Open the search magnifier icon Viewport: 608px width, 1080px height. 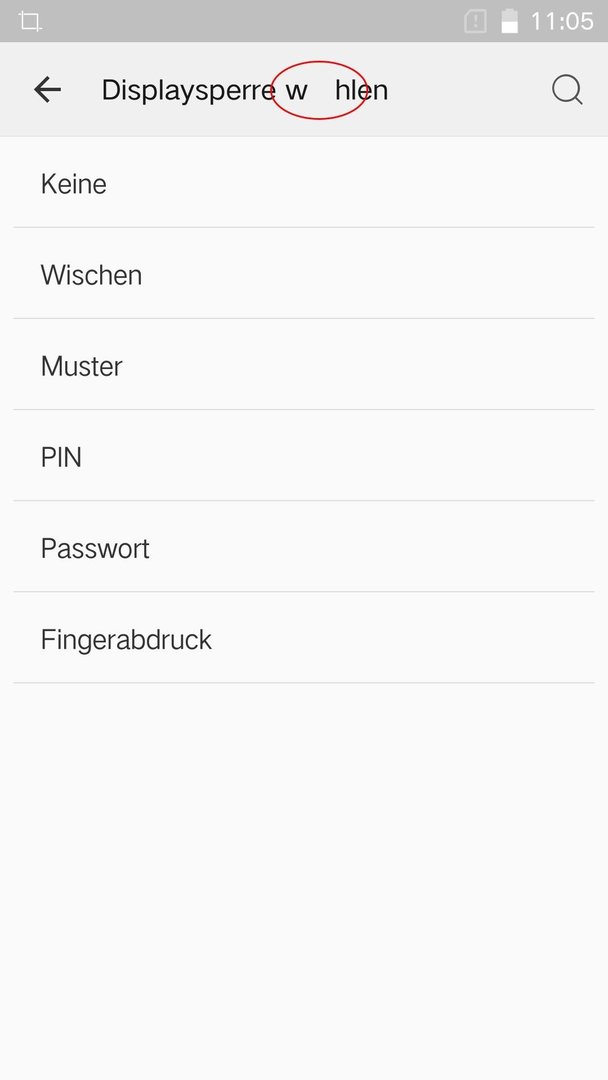(x=567, y=90)
